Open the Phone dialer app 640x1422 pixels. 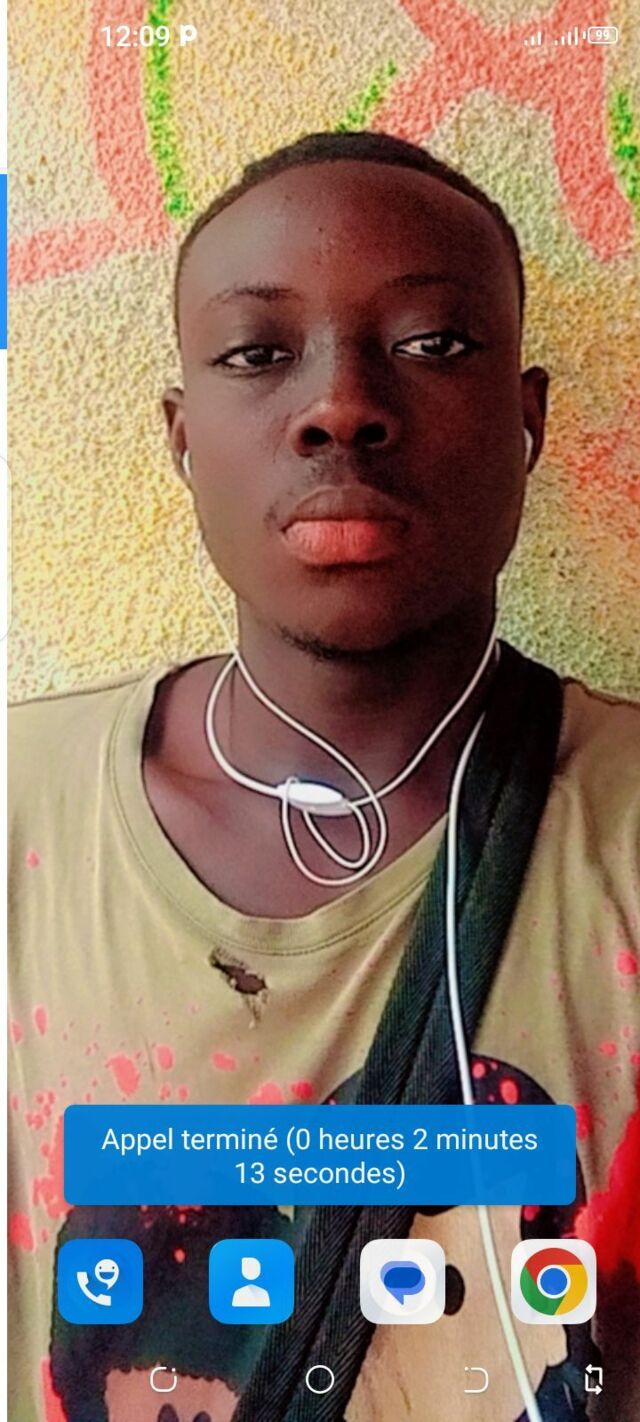pyautogui.click(x=100, y=1281)
